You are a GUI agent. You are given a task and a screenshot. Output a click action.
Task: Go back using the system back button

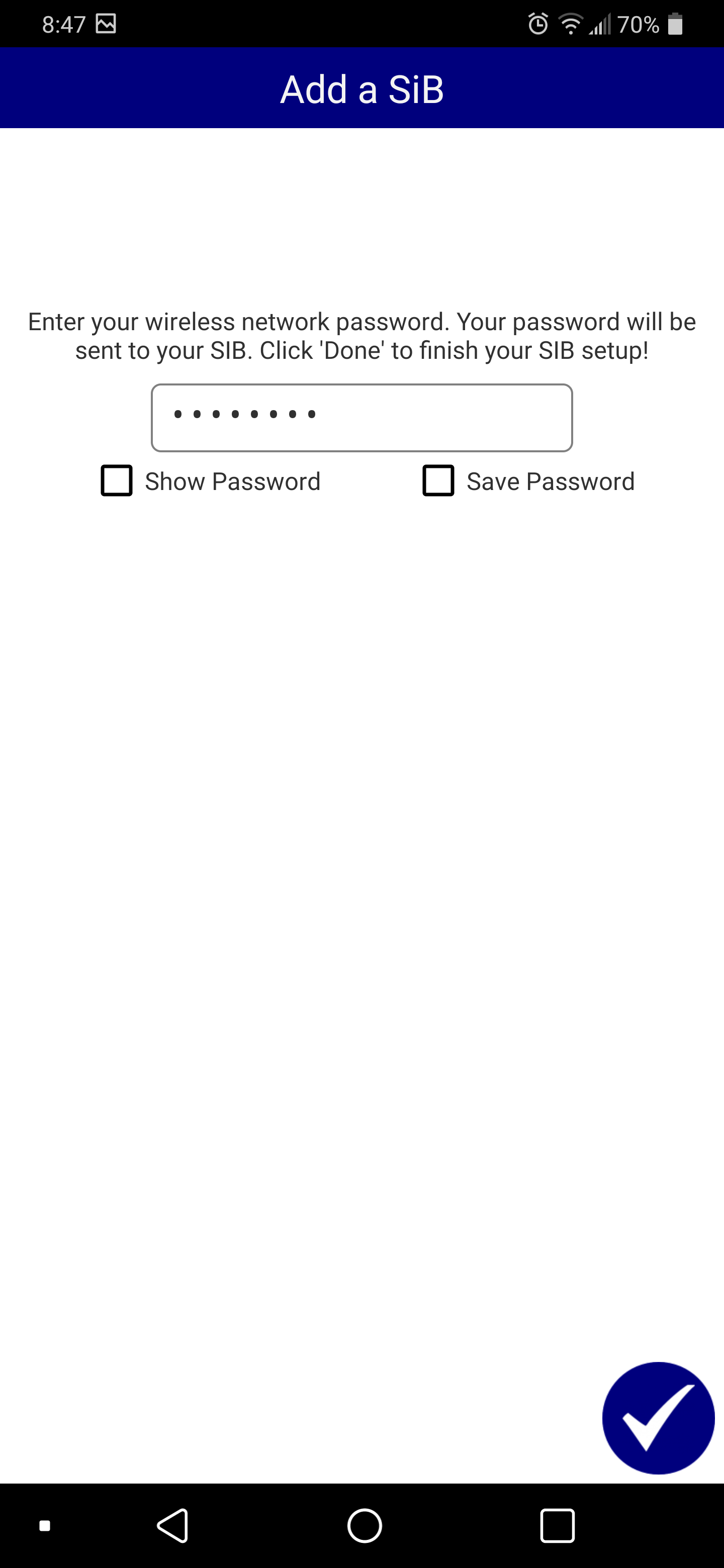click(173, 1525)
